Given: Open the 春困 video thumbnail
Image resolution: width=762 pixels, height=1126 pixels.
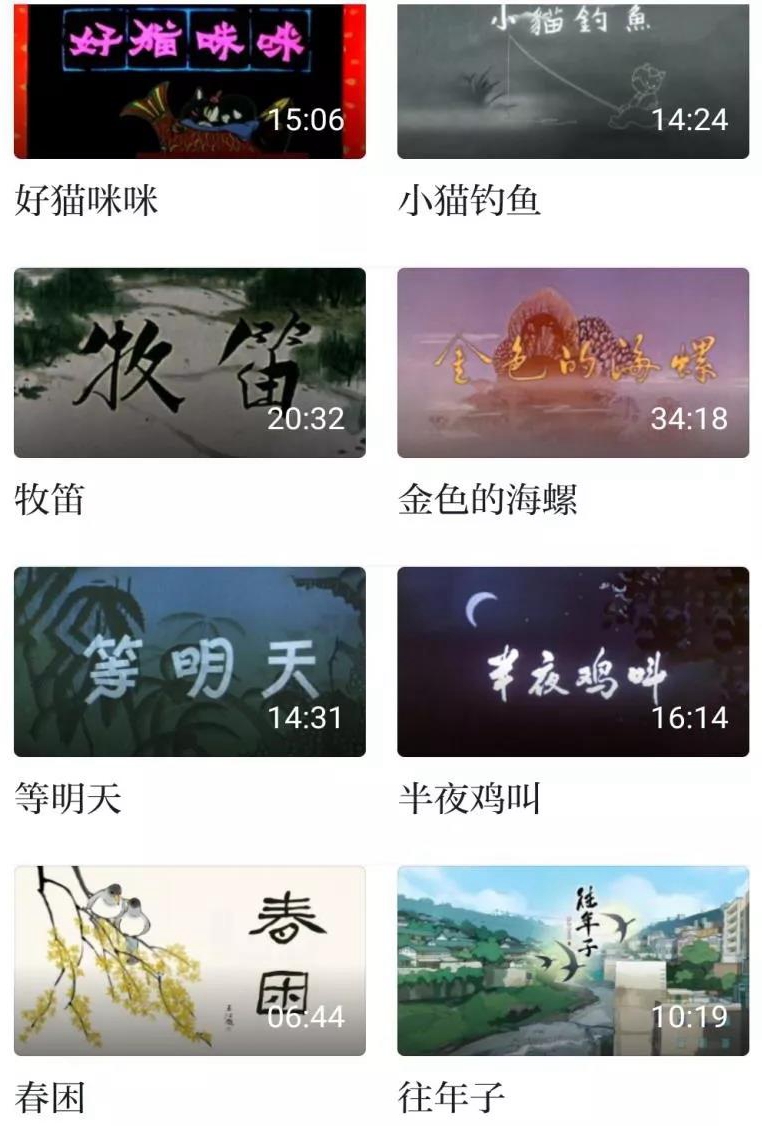Looking at the screenshot, I should click(189, 960).
